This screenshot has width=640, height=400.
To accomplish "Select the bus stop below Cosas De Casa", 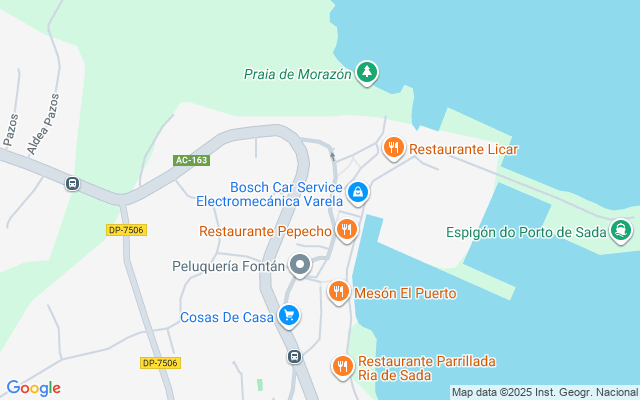I will coord(294,356).
